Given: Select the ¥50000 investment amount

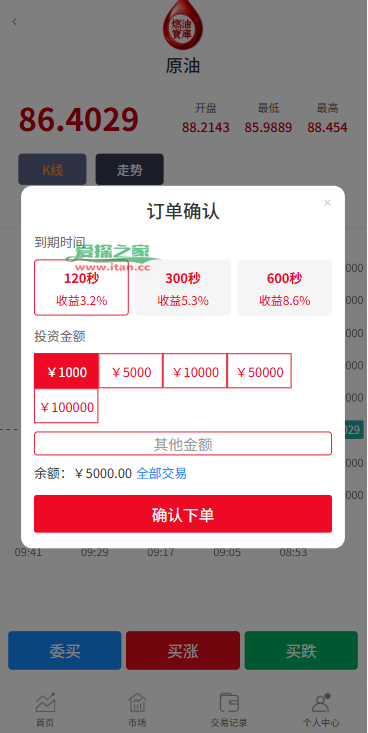Looking at the screenshot, I should tap(260, 371).
